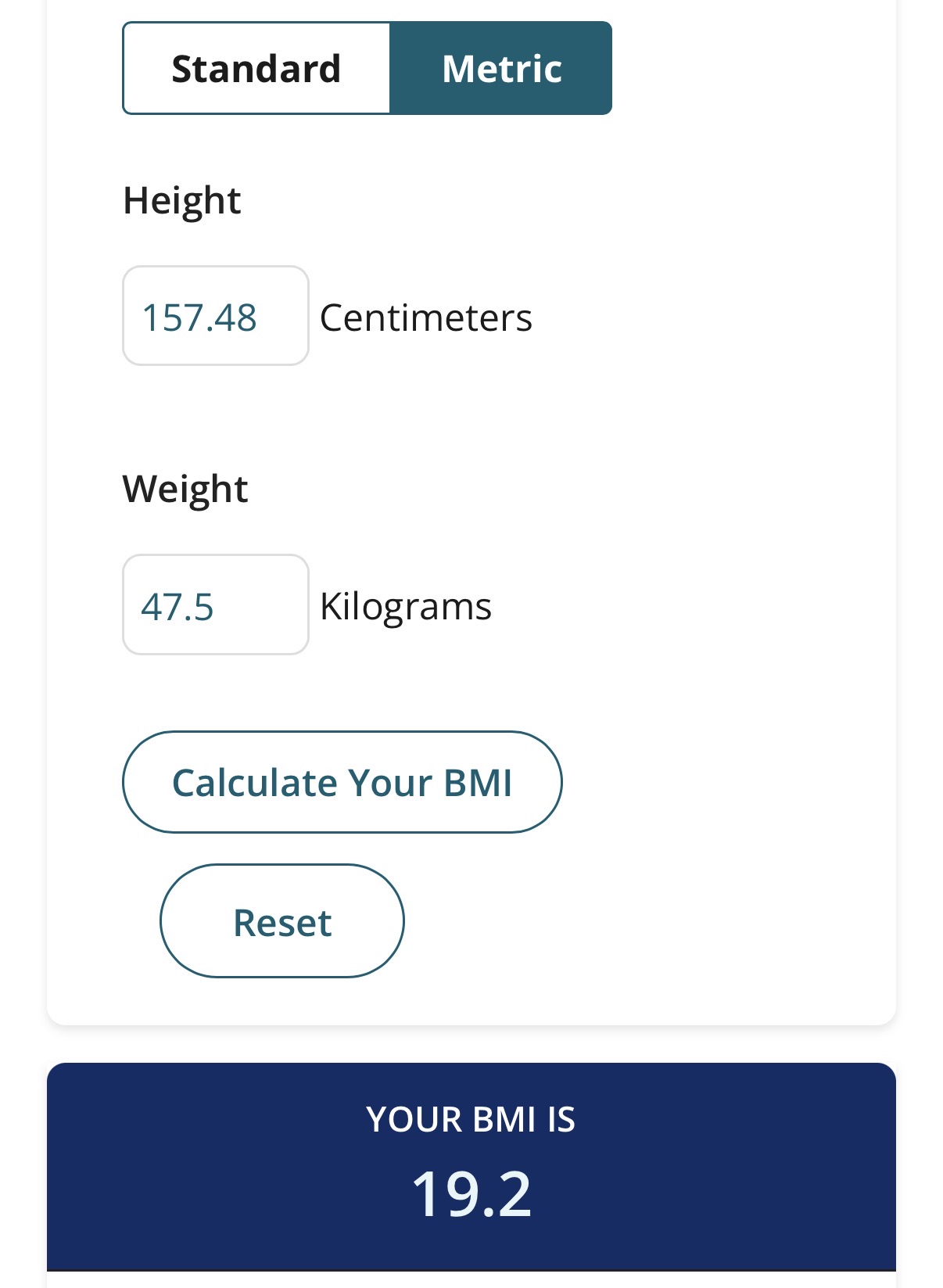Edit the weight in kilograms field
This screenshot has width=943, height=1288.
pyautogui.click(x=216, y=605)
